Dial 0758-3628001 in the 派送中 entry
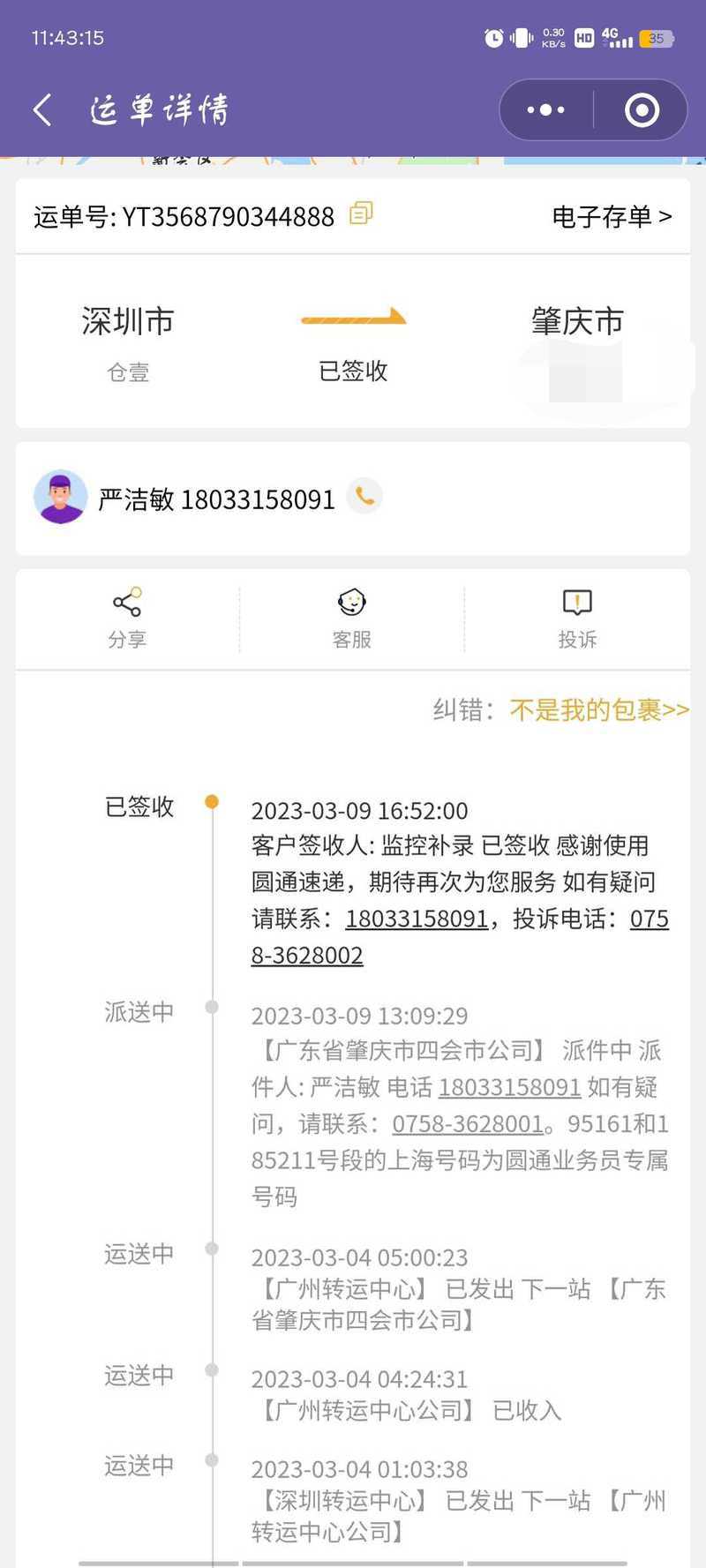 468,1123
